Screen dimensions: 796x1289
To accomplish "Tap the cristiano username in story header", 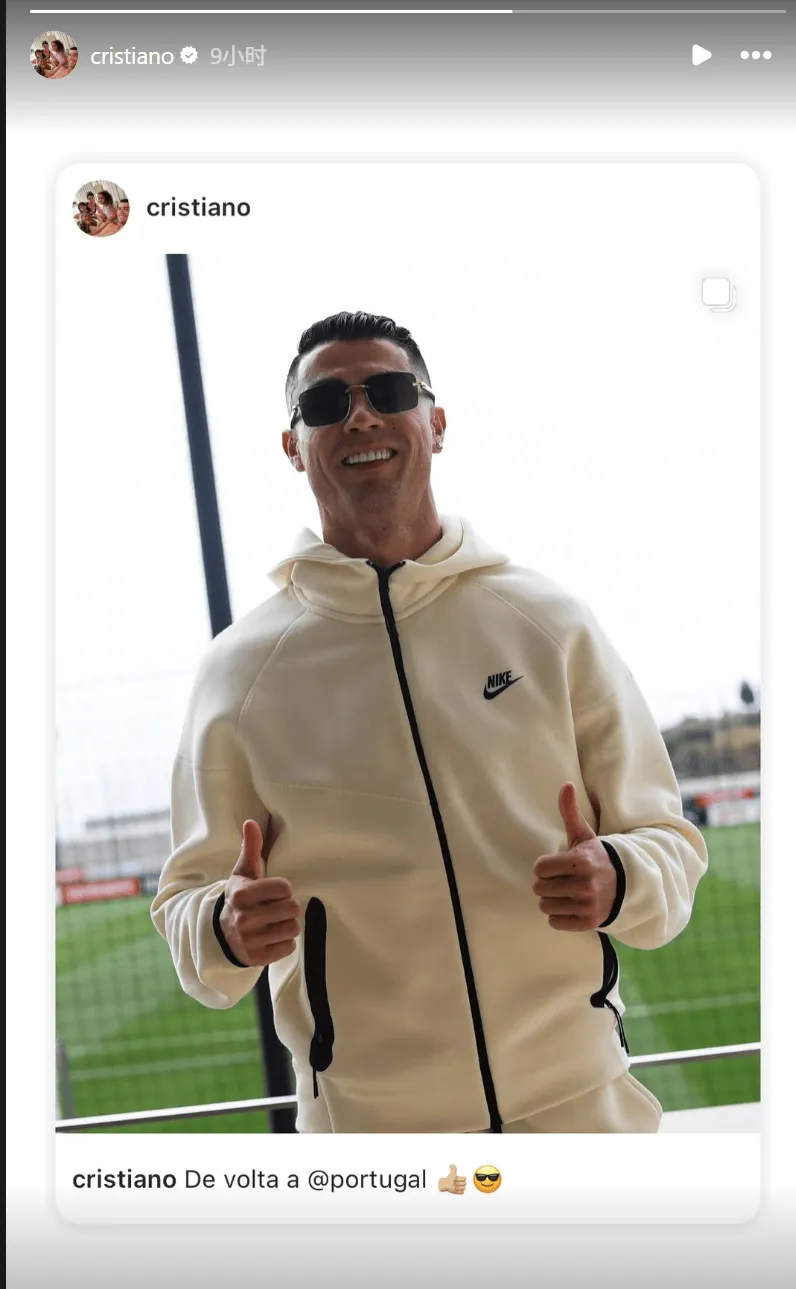I will (x=131, y=56).
